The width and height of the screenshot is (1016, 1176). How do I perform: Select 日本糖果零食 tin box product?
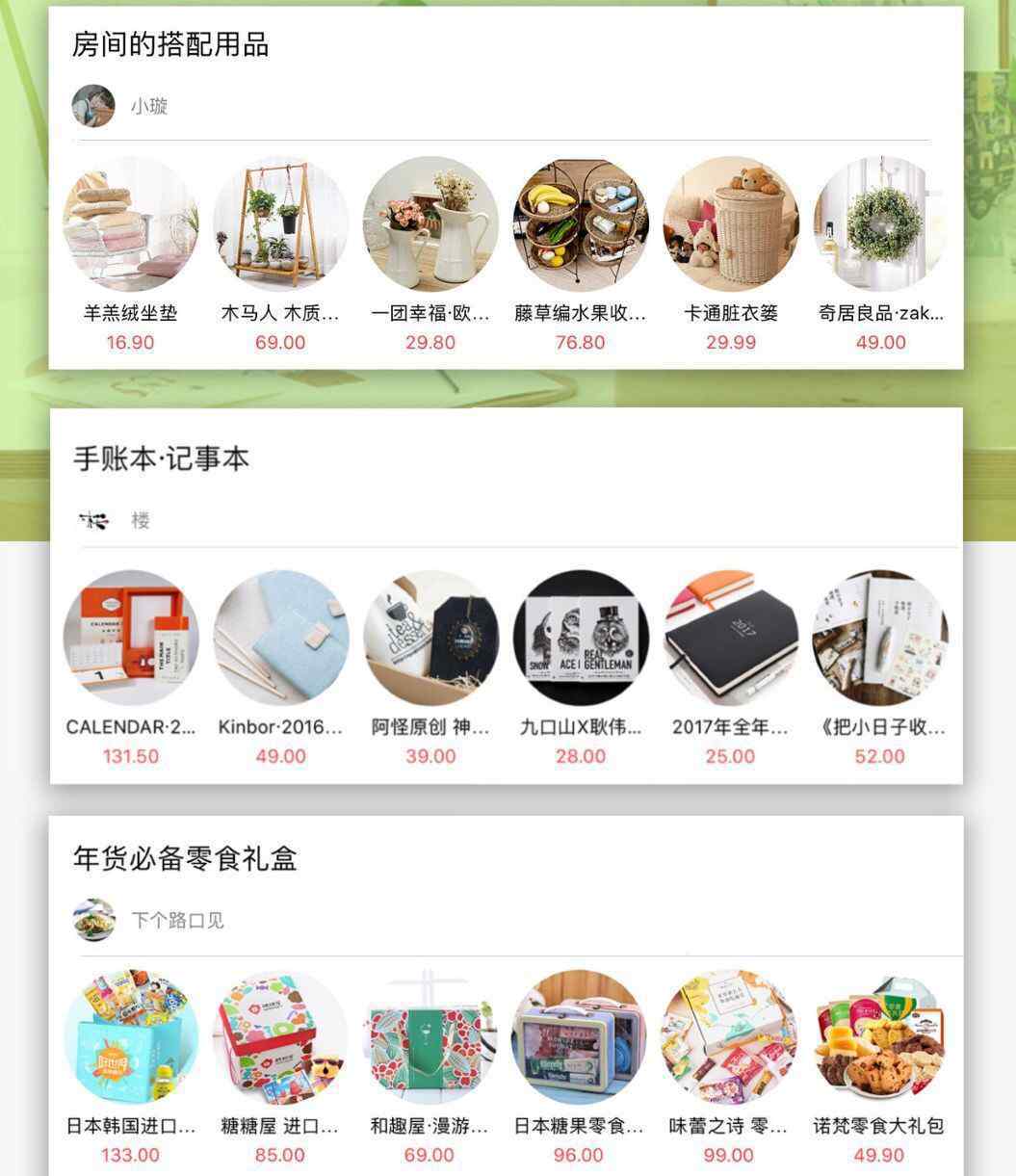pos(578,1036)
